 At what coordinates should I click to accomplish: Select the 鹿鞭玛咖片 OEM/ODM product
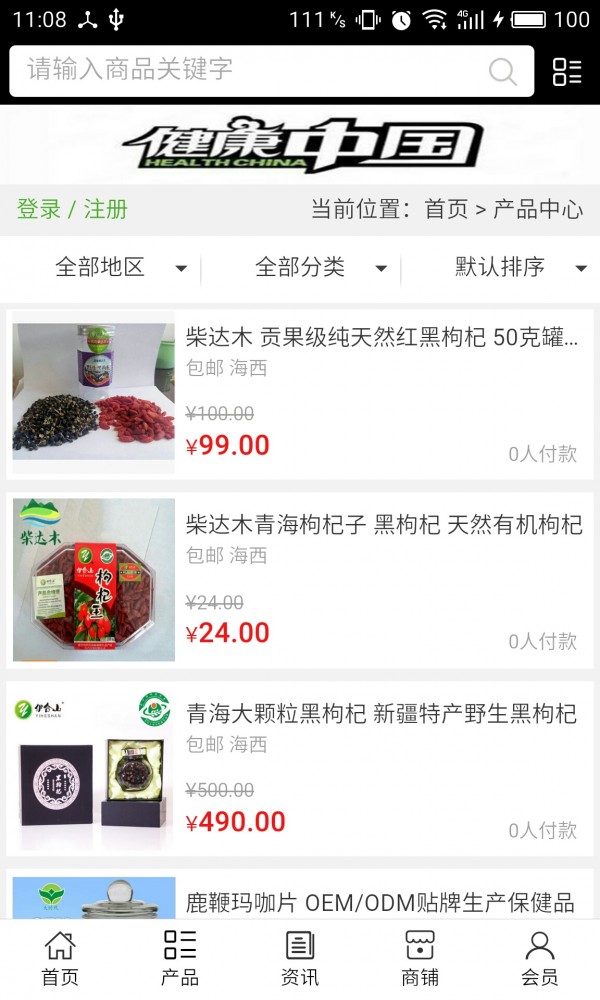pyautogui.click(x=380, y=902)
